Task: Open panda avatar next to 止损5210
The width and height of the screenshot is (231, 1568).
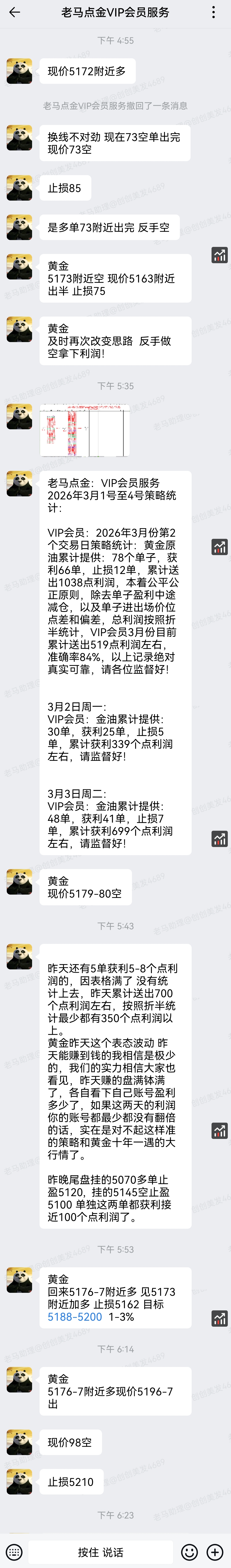Action: pos(19,1482)
